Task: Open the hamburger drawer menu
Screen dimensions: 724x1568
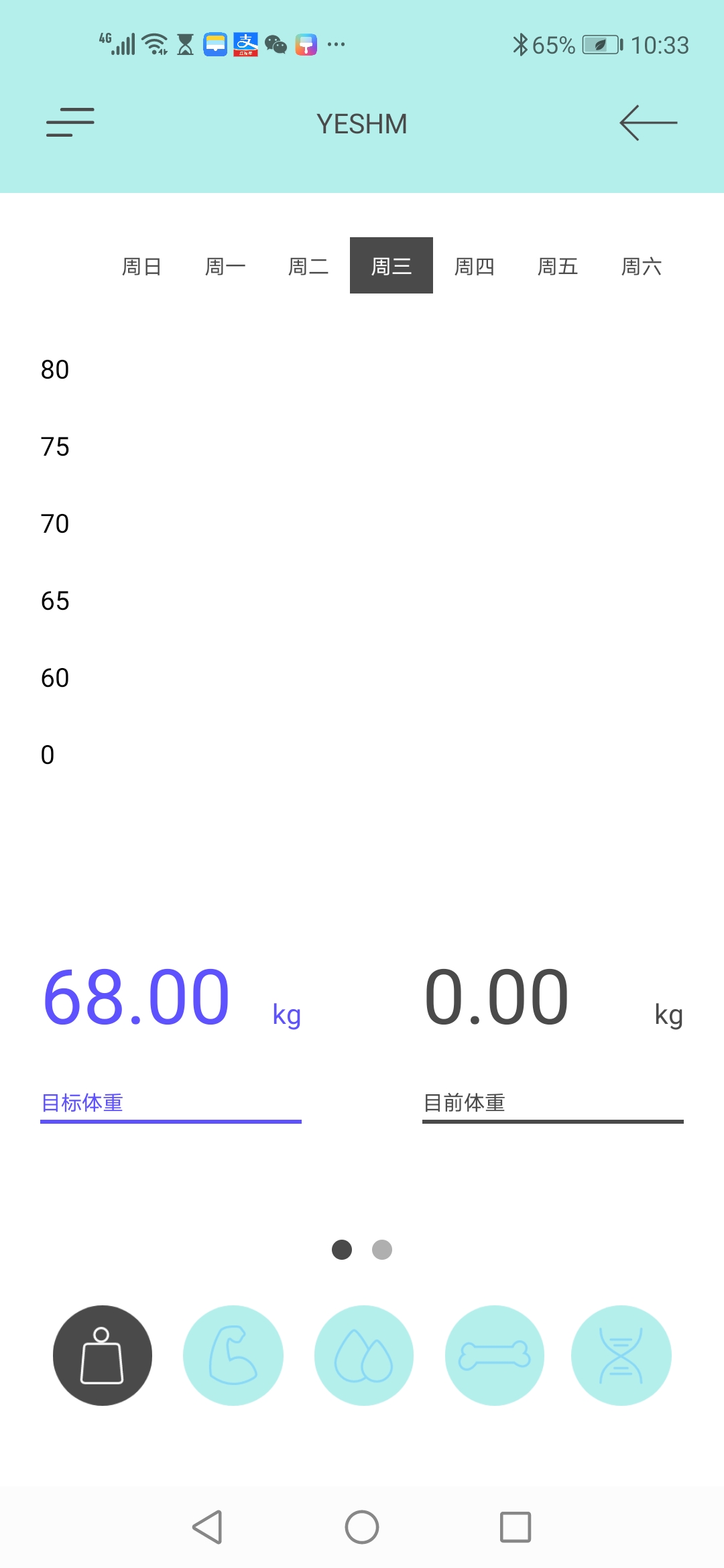Action: 70,123
